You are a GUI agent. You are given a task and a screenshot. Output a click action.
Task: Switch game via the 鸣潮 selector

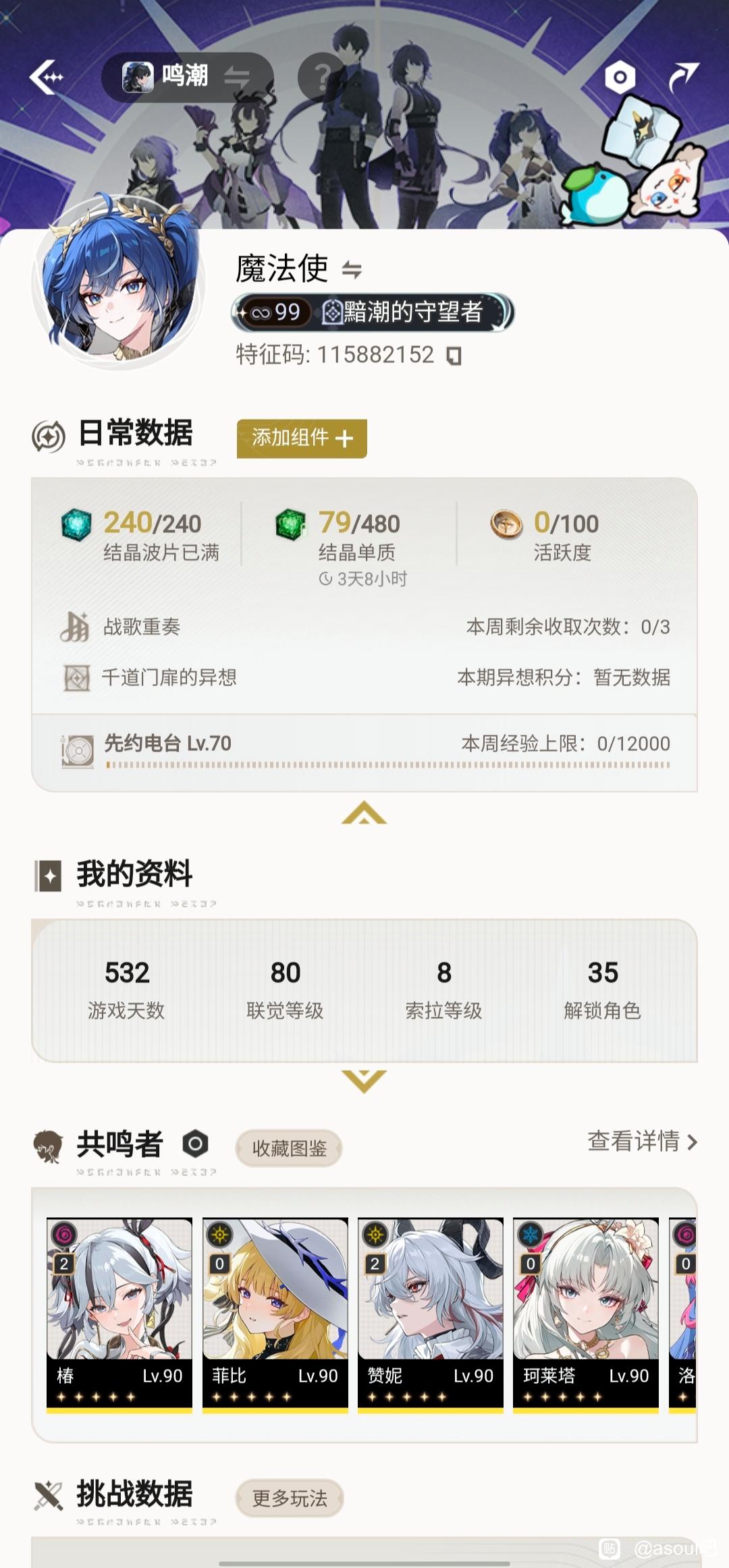point(187,77)
